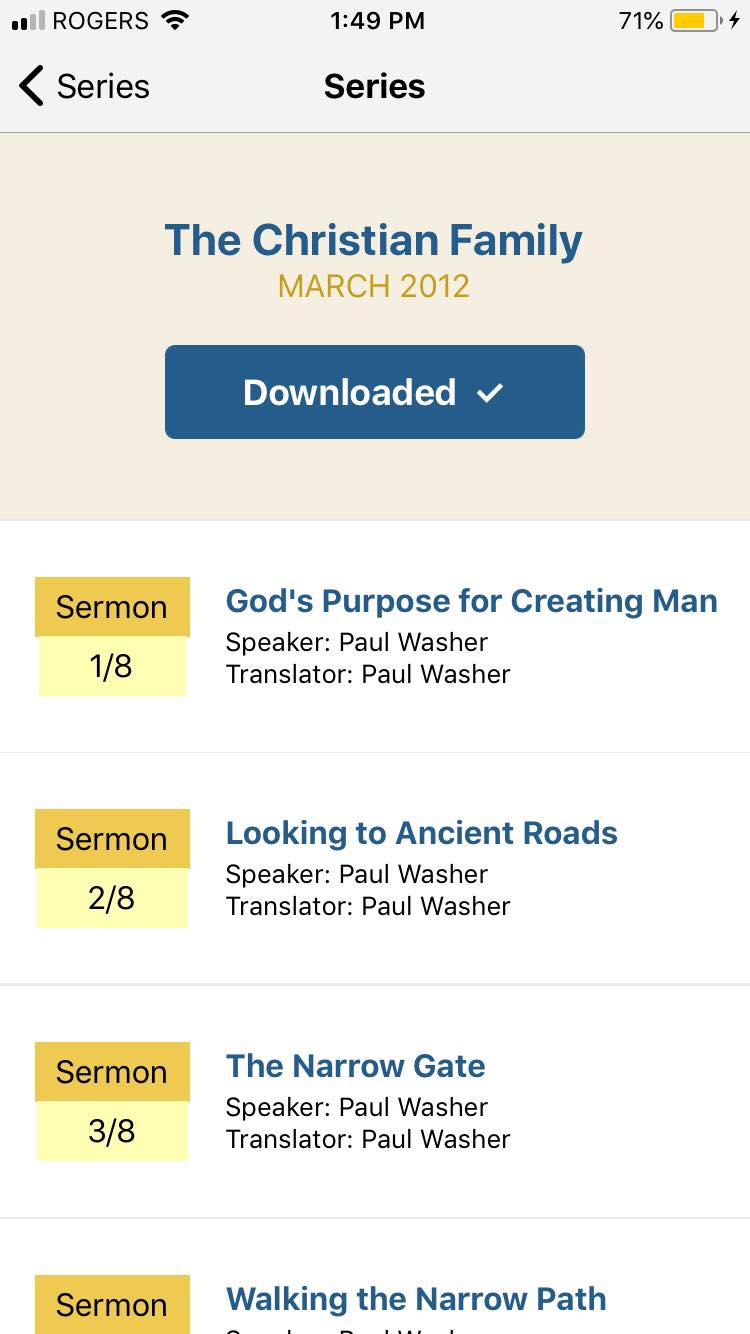
Task: Play Walking the Narrow Path sermon
Action: pos(416,1299)
